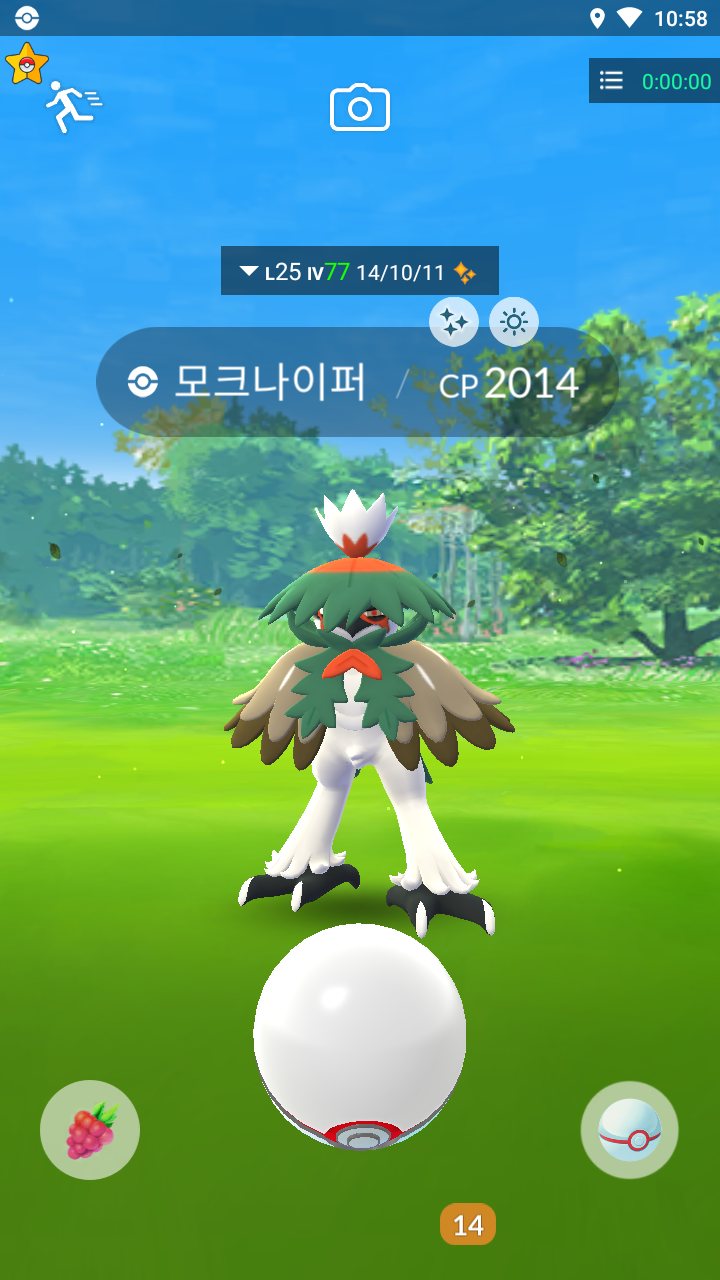Flee the encounter with the run icon
Viewport: 720px width, 1280px height.
[73, 106]
